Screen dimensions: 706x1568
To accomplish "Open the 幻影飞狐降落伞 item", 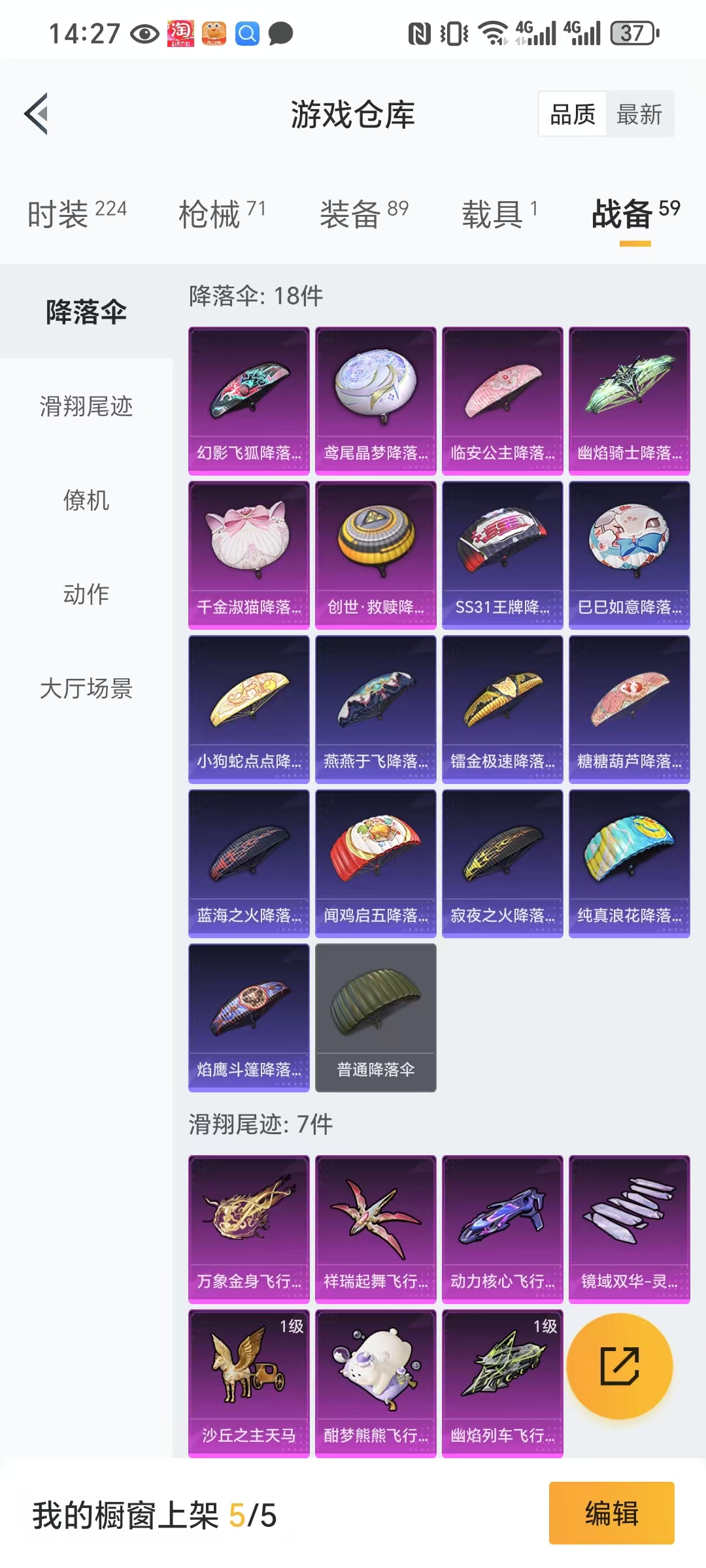I will pyautogui.click(x=248, y=400).
